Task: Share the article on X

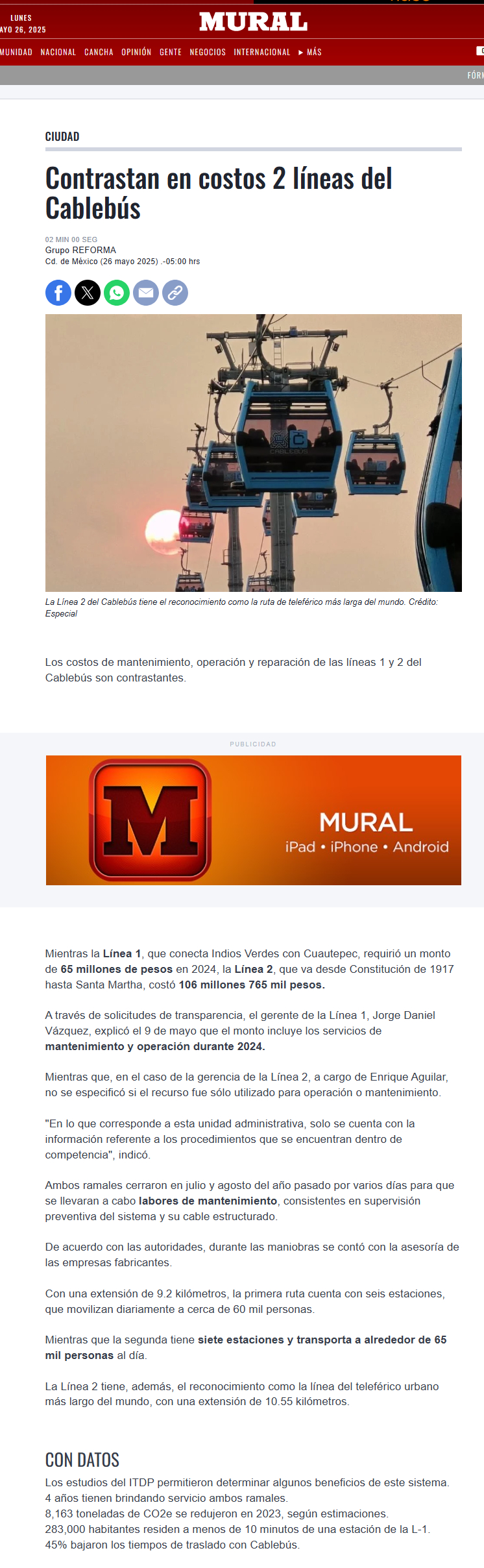Action: click(88, 293)
